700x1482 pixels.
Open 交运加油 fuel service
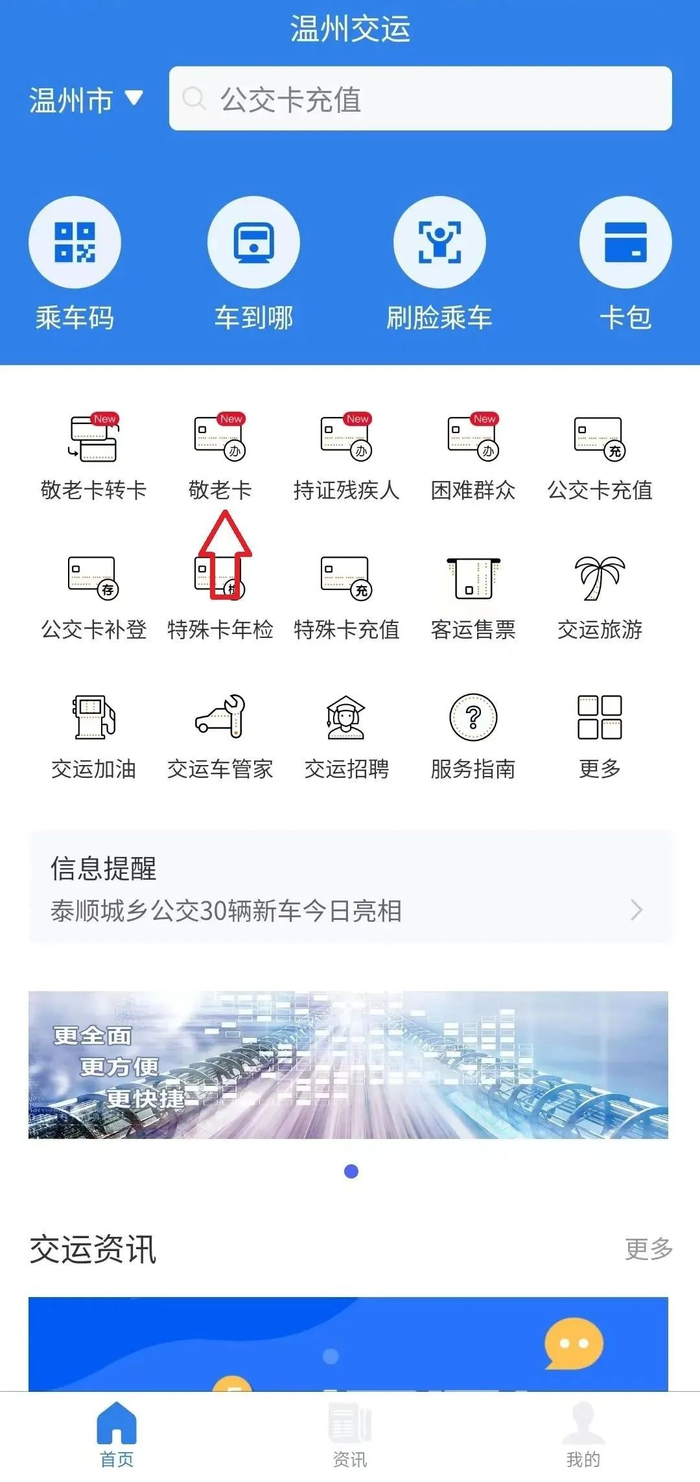[93, 737]
